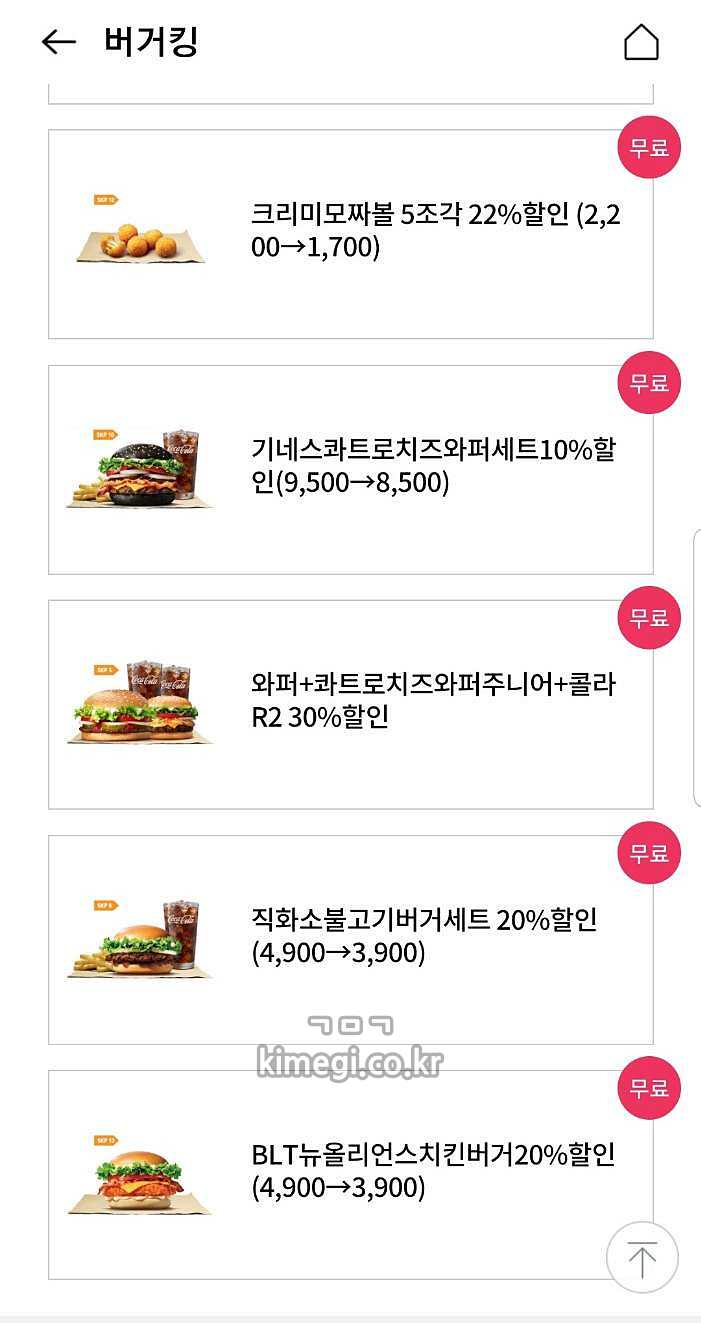Image resolution: width=701 pixels, height=1323 pixels.
Task: Select the 기네스콰트로치즈와퍼세트 10%할인 coupon
Action: 350,469
